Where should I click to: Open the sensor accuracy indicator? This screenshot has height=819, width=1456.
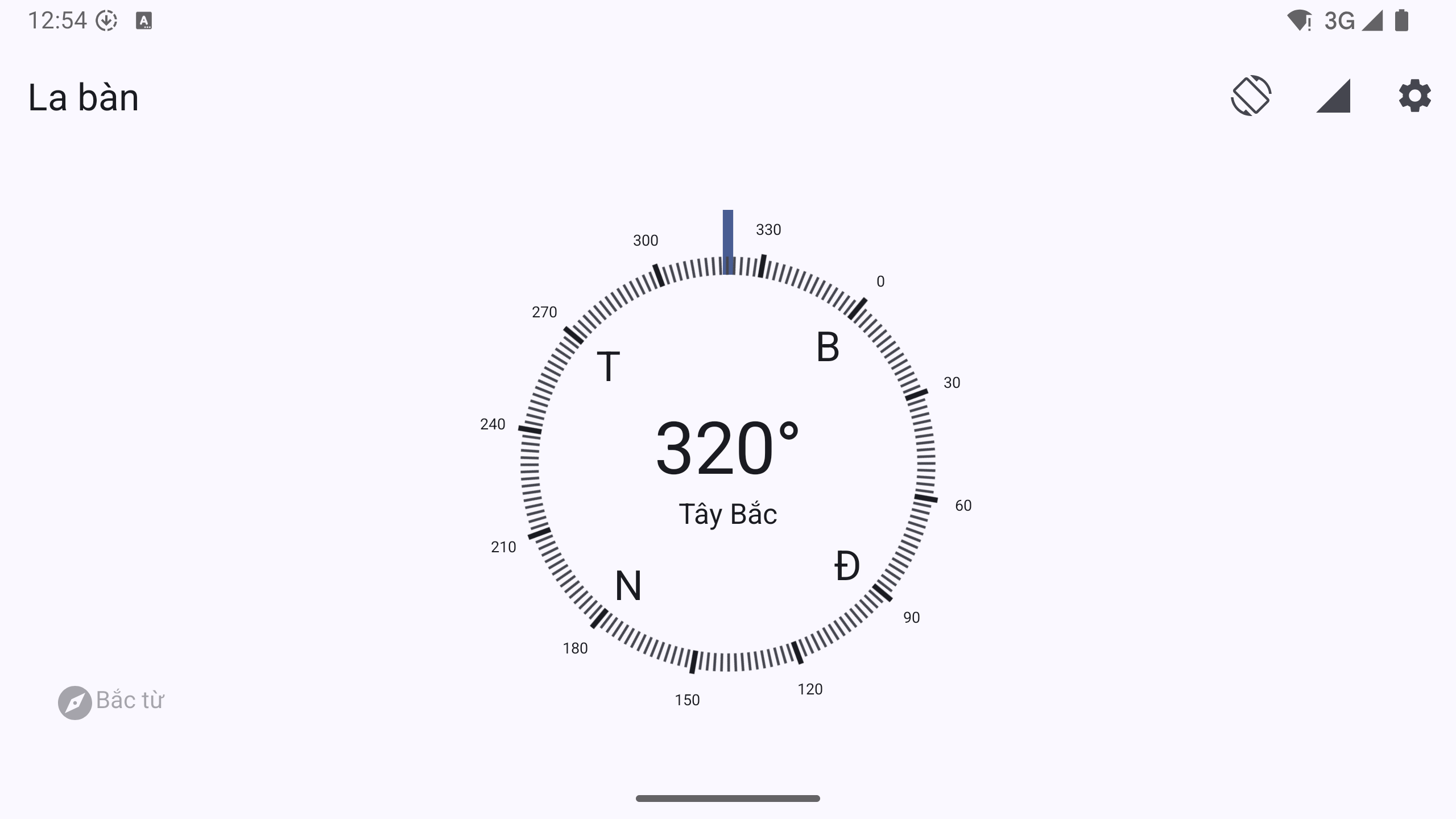tap(1333, 96)
